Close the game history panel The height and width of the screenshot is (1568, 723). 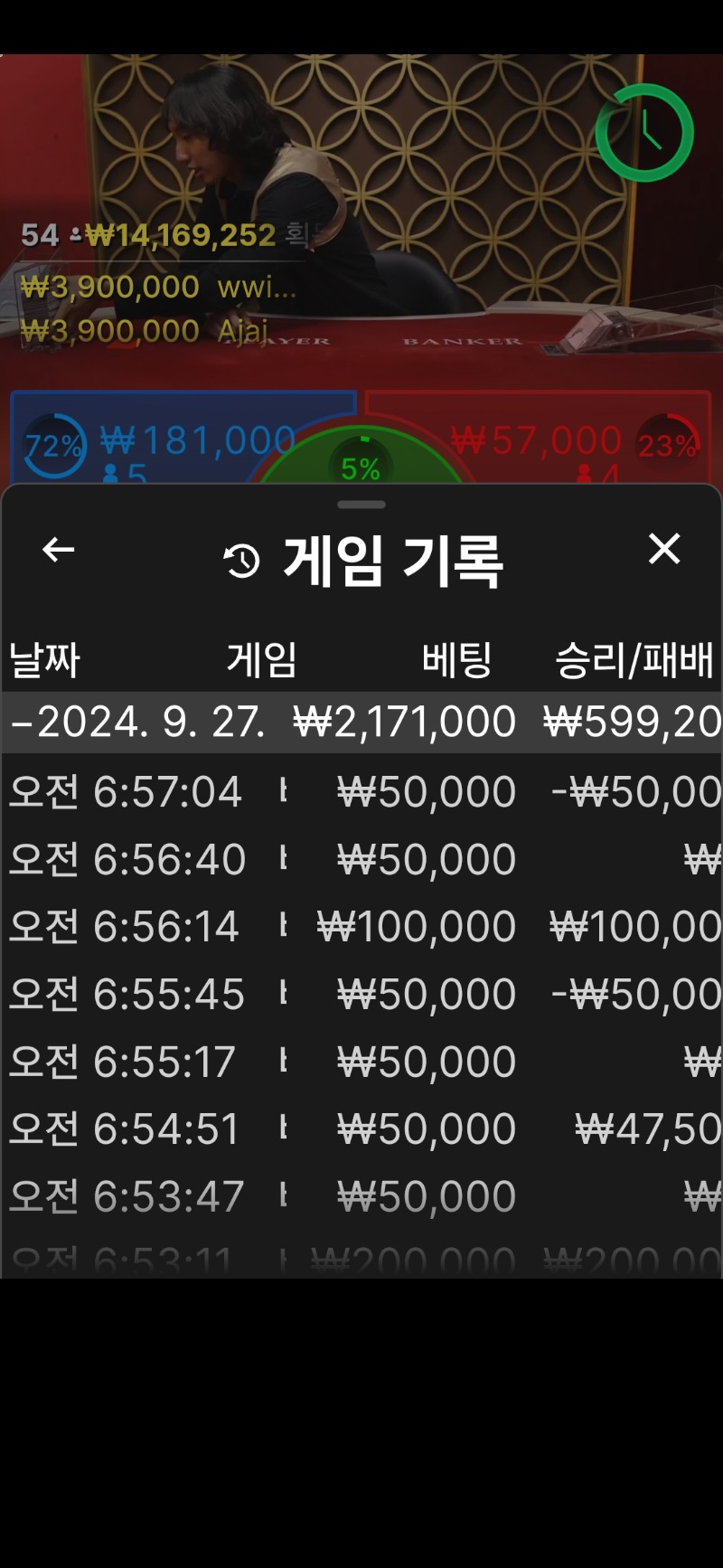tap(664, 548)
